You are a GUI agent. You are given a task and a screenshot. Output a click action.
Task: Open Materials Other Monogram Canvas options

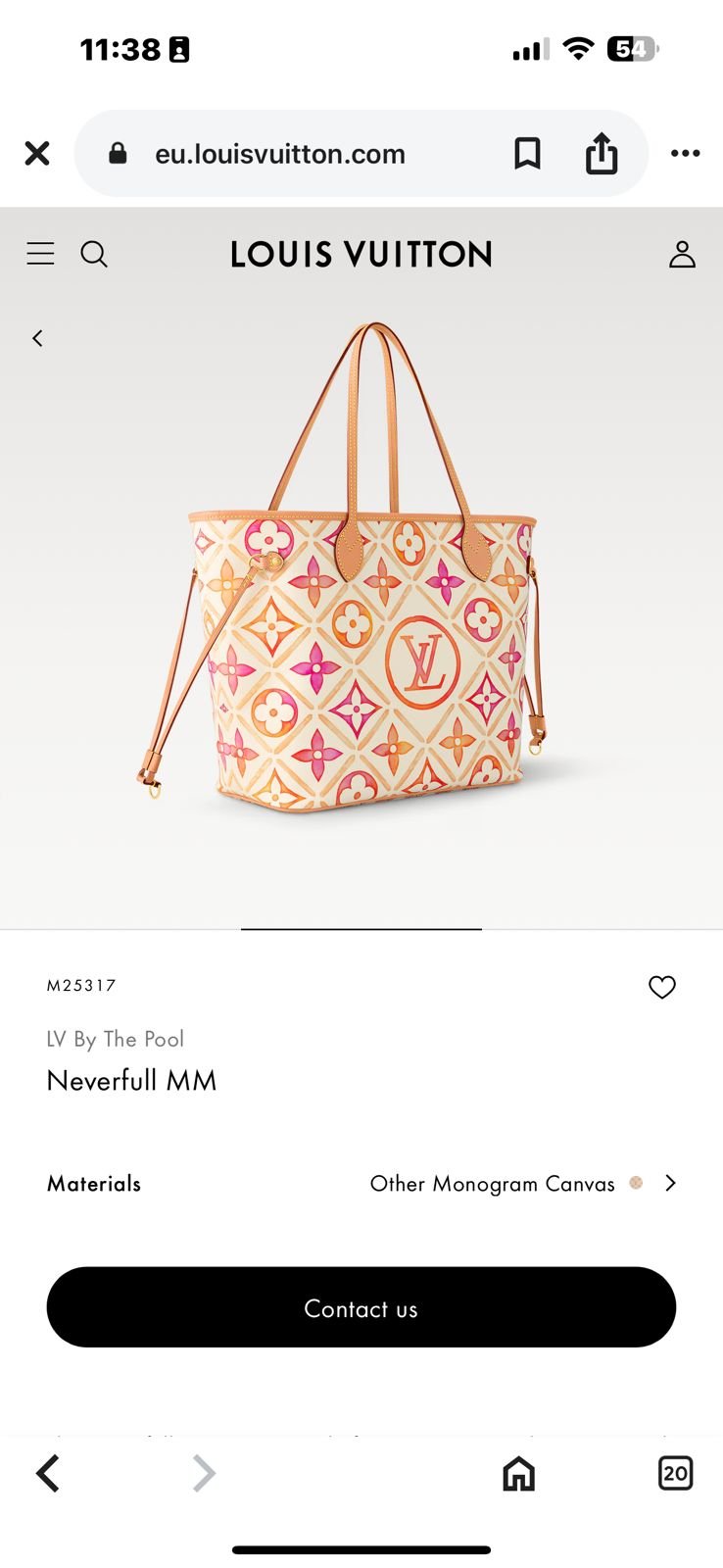tap(670, 1183)
